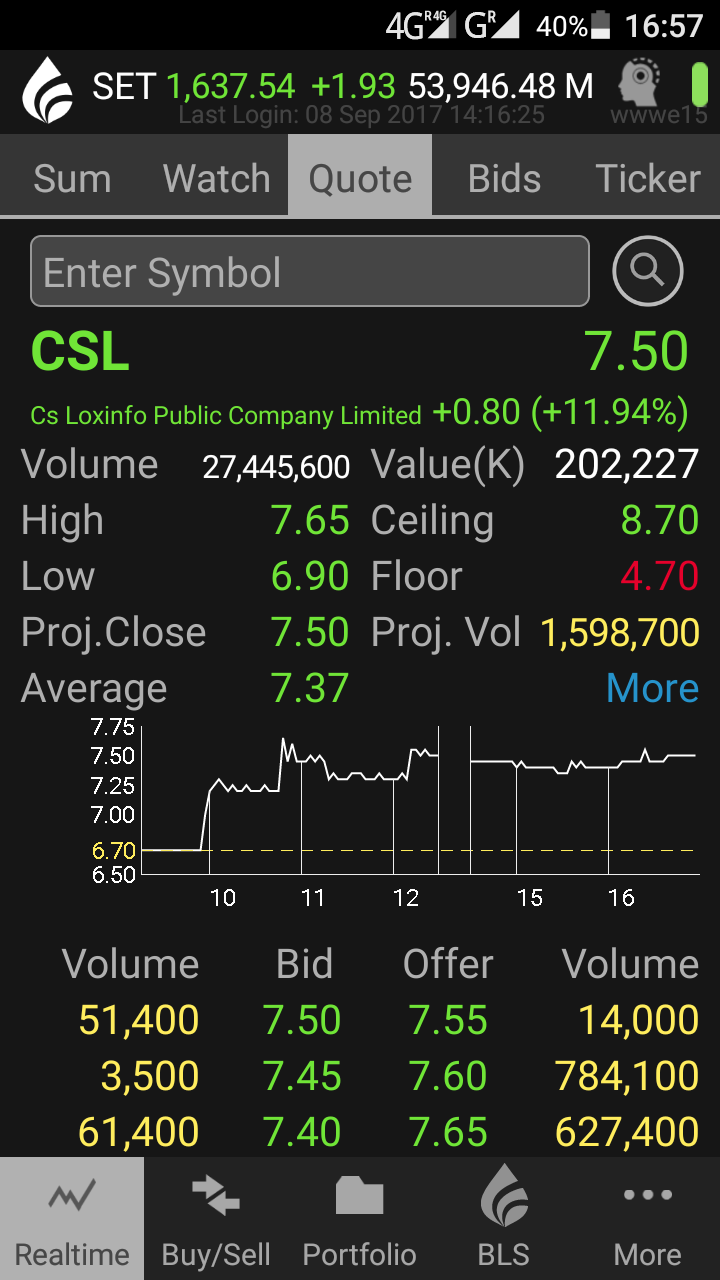Tap the magnifier search icon
Image resolution: width=720 pixels, height=1280 pixels.
point(648,270)
